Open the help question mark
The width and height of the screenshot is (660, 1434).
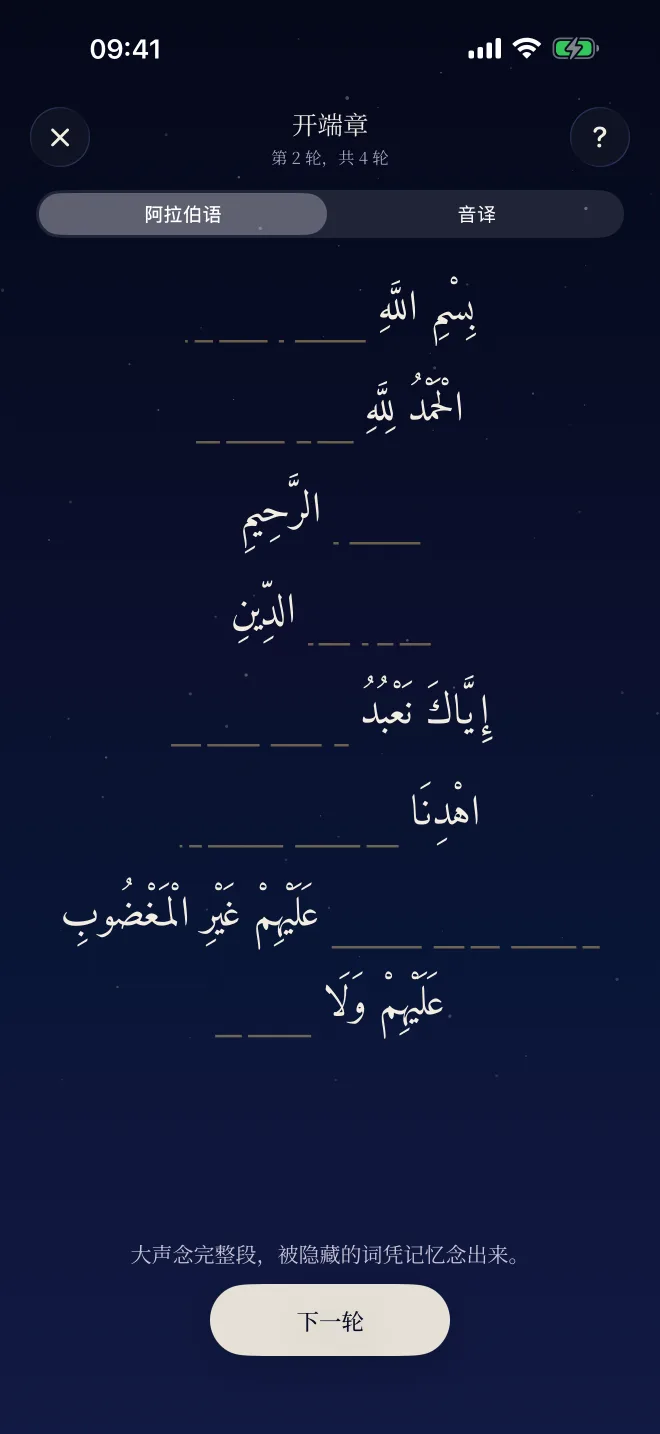pyautogui.click(x=600, y=137)
